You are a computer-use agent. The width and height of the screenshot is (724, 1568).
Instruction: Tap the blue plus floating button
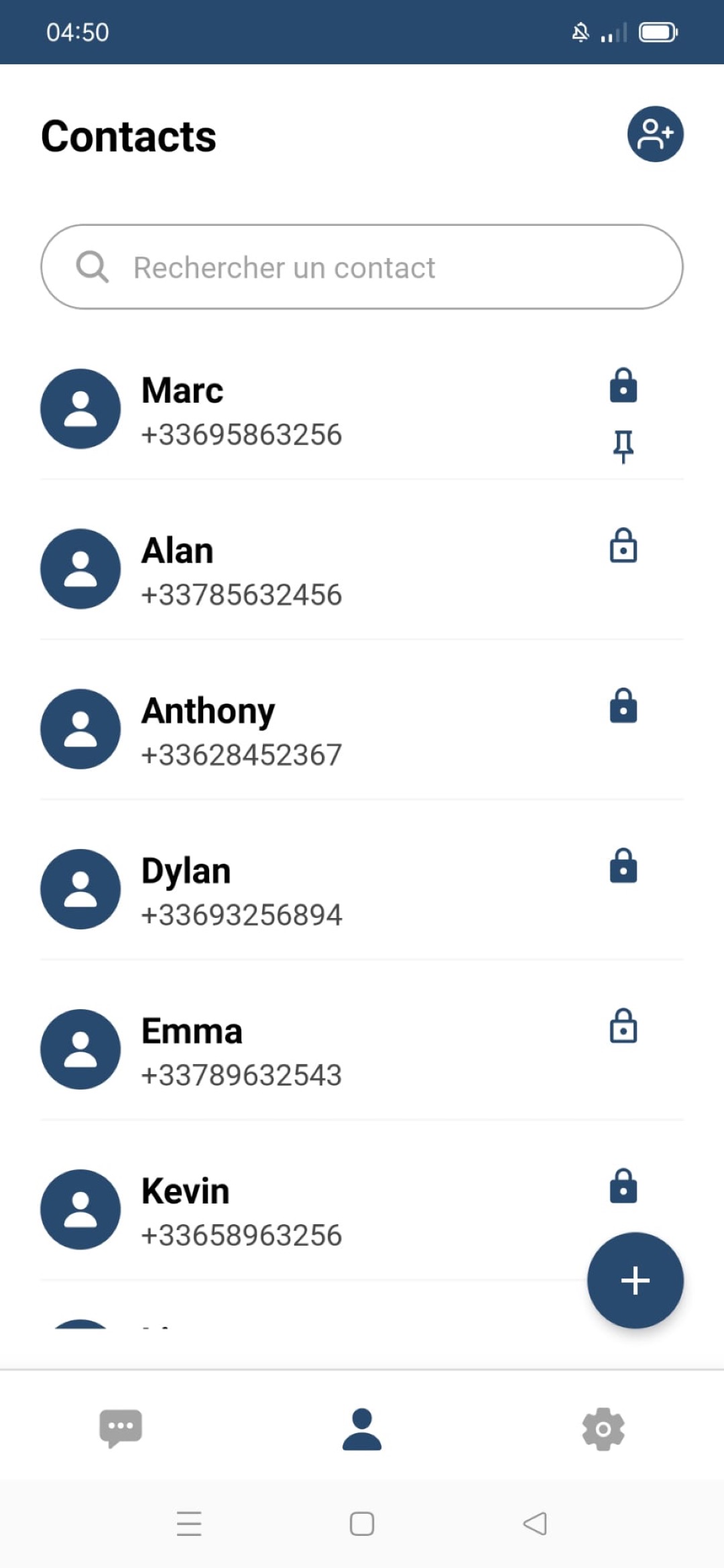635,1280
